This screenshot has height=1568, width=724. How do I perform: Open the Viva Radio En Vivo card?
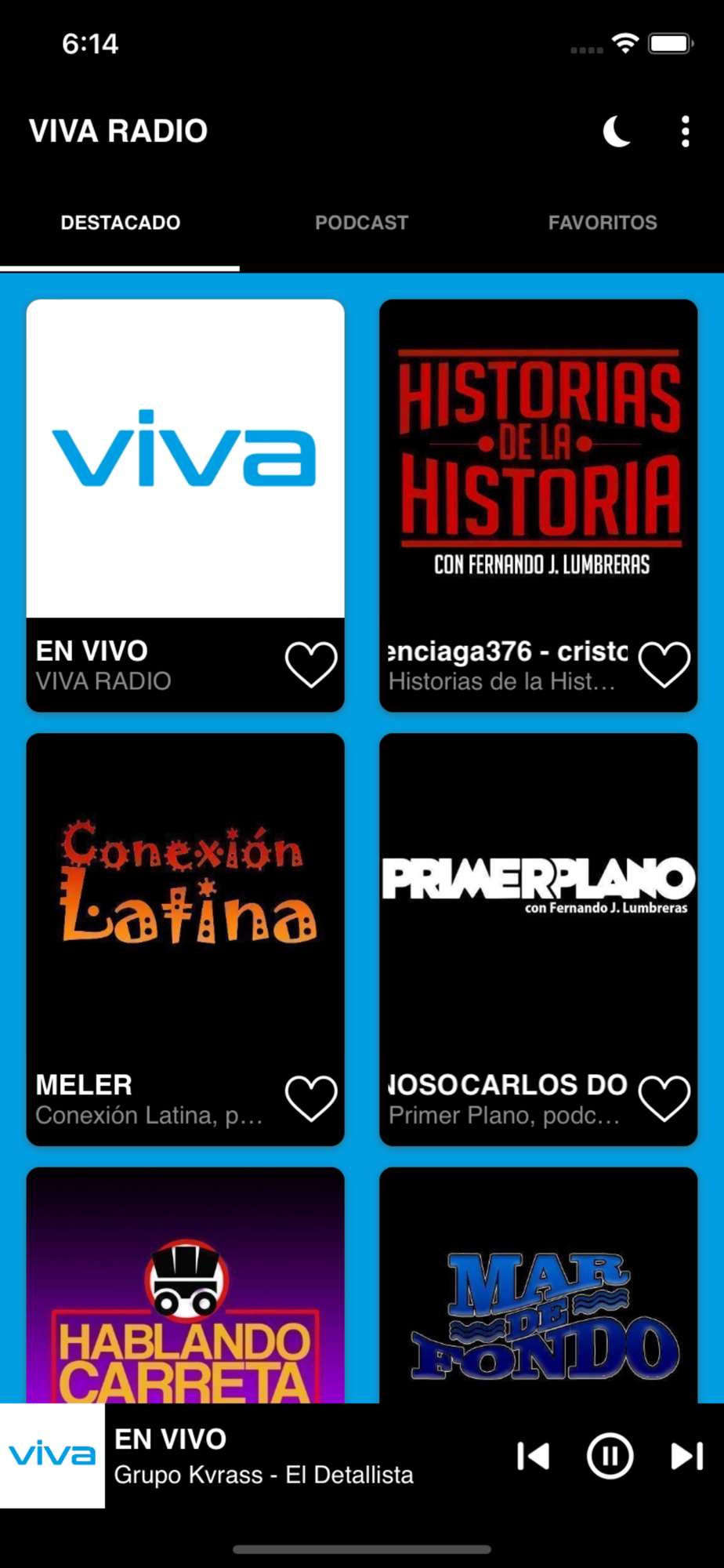click(x=185, y=459)
